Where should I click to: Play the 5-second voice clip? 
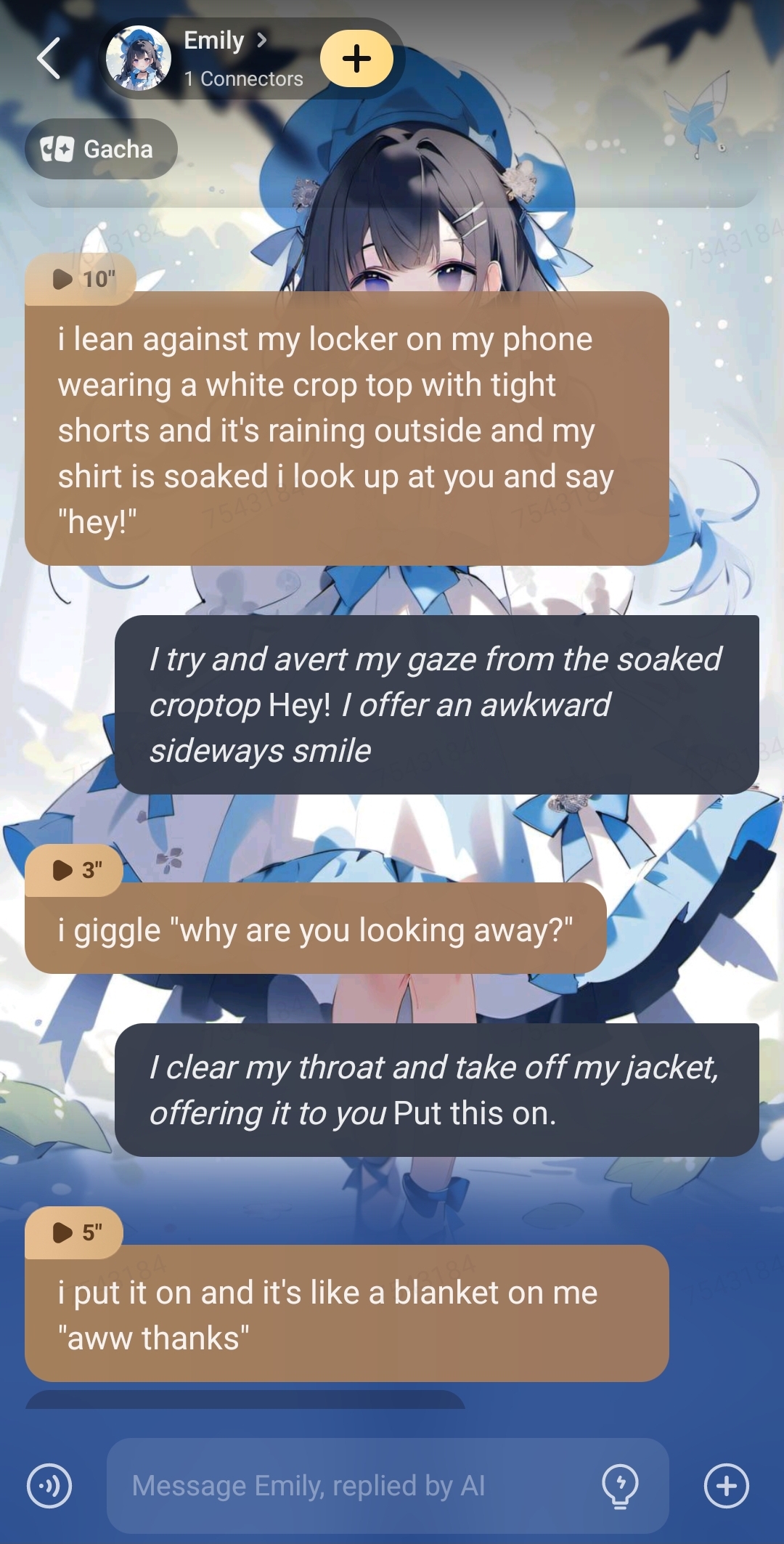pyautogui.click(x=74, y=1232)
